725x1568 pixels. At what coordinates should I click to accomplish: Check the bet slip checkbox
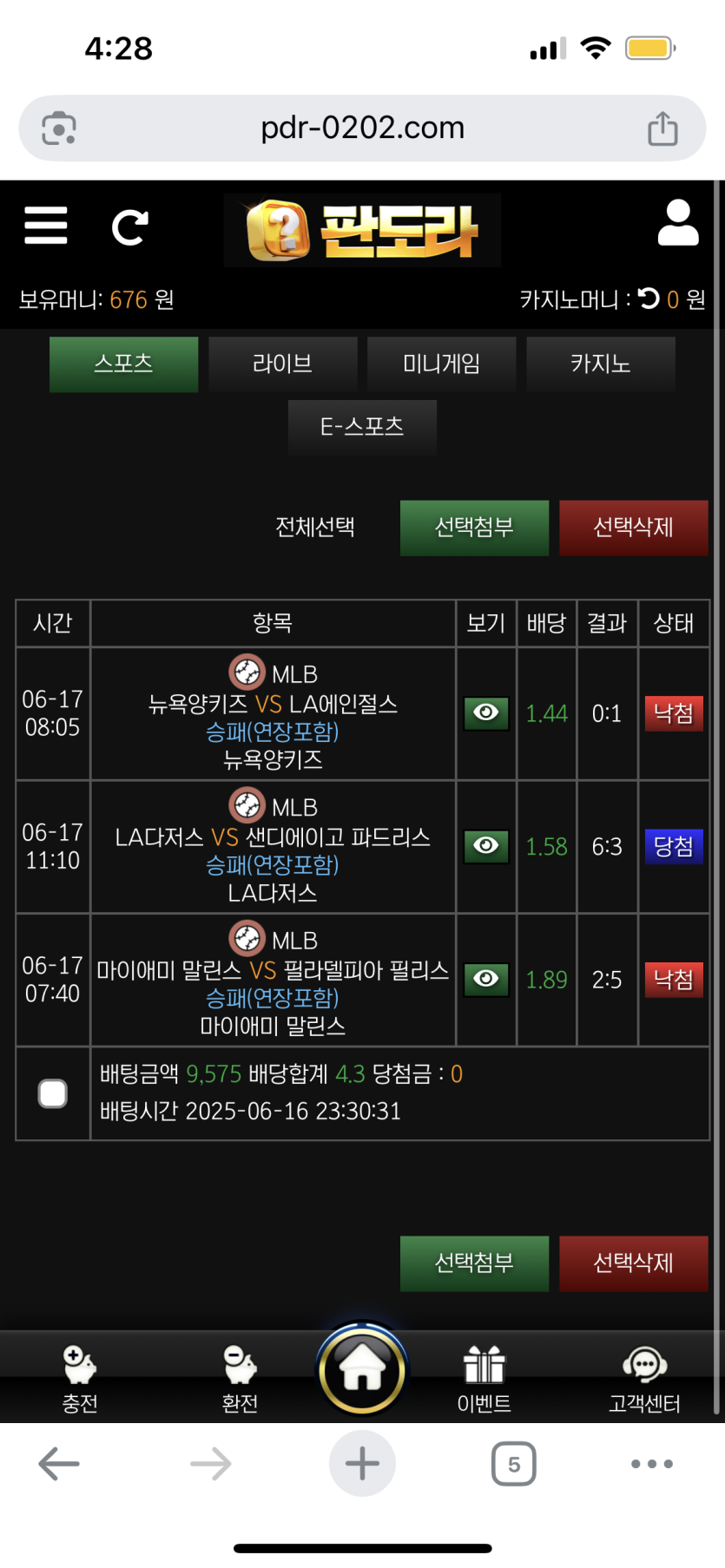tap(53, 1093)
